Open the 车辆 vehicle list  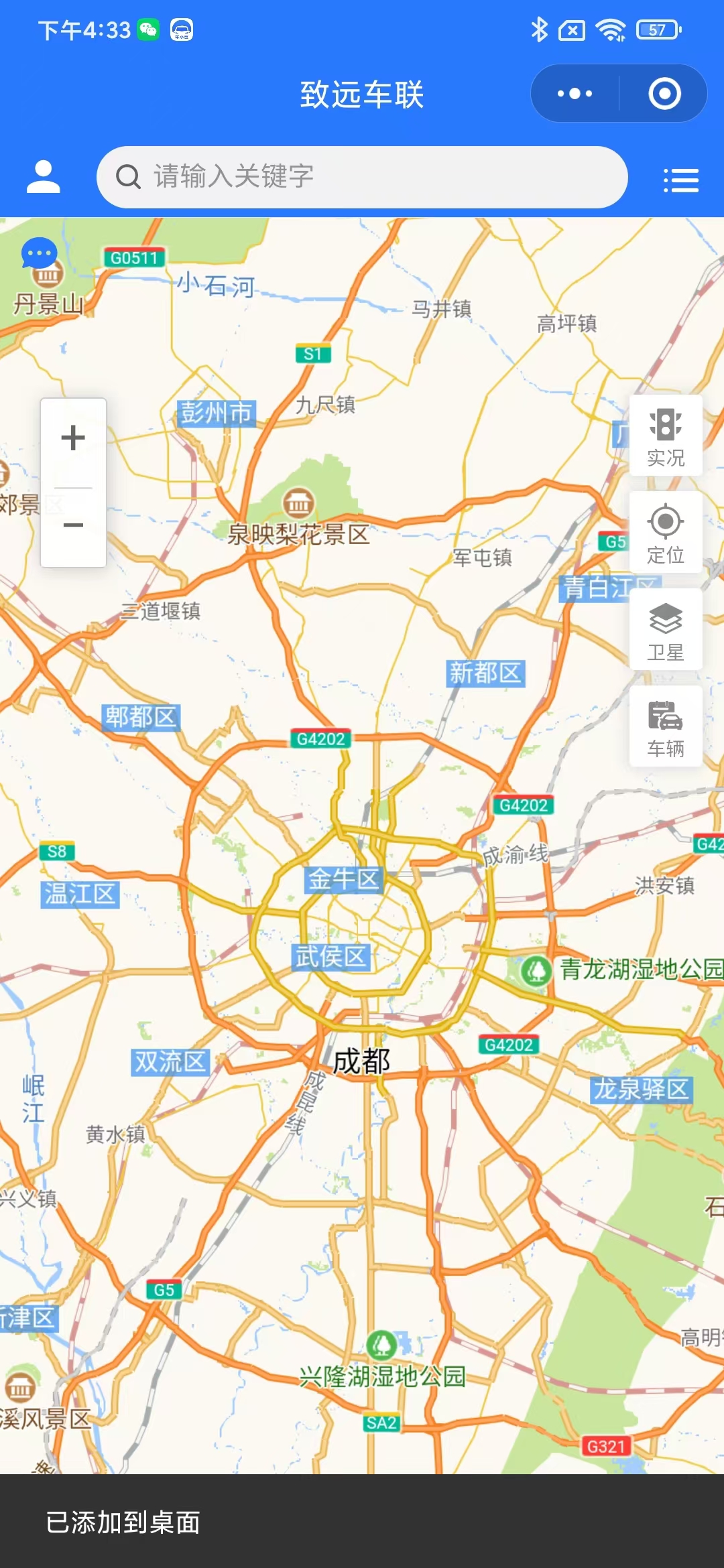coord(666,727)
